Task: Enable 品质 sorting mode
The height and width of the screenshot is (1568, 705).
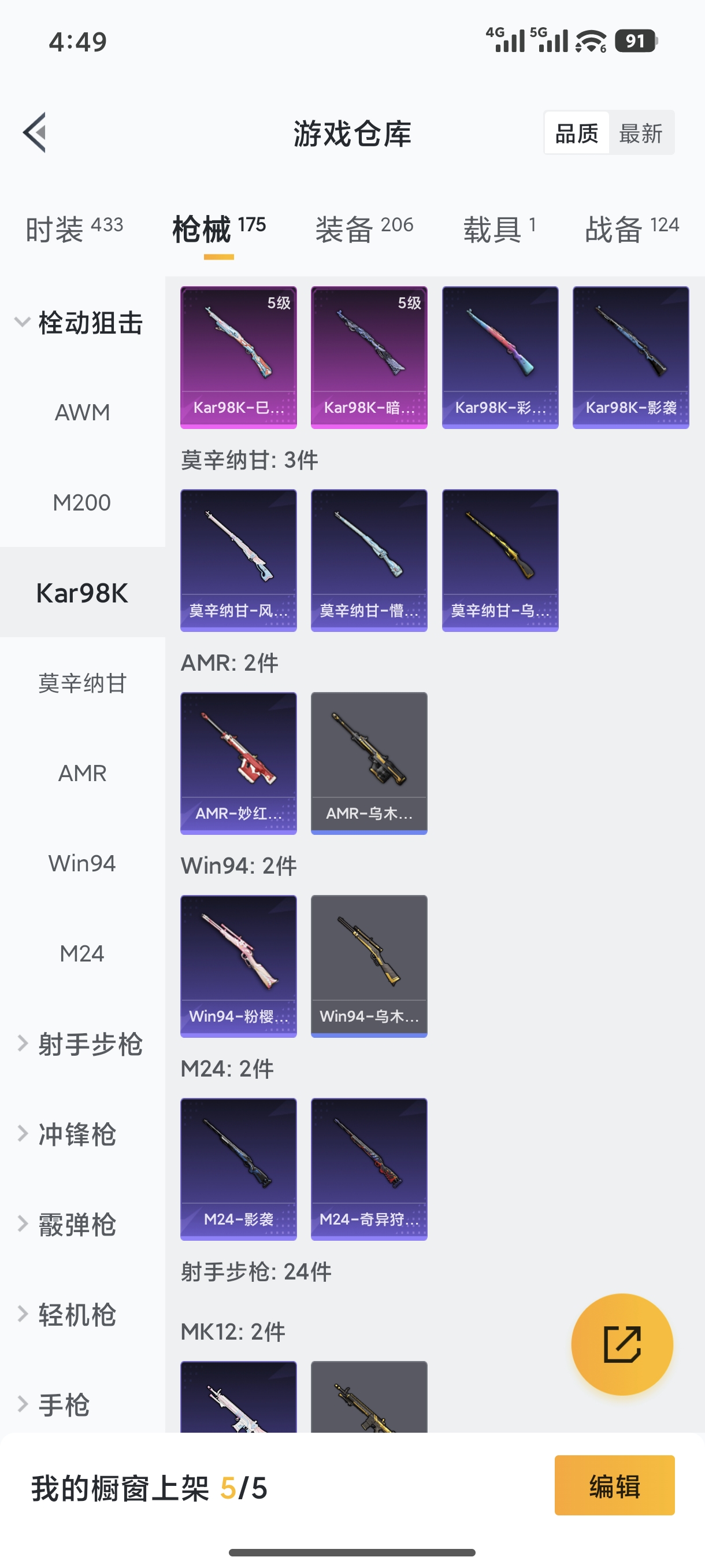Action: pos(577,134)
